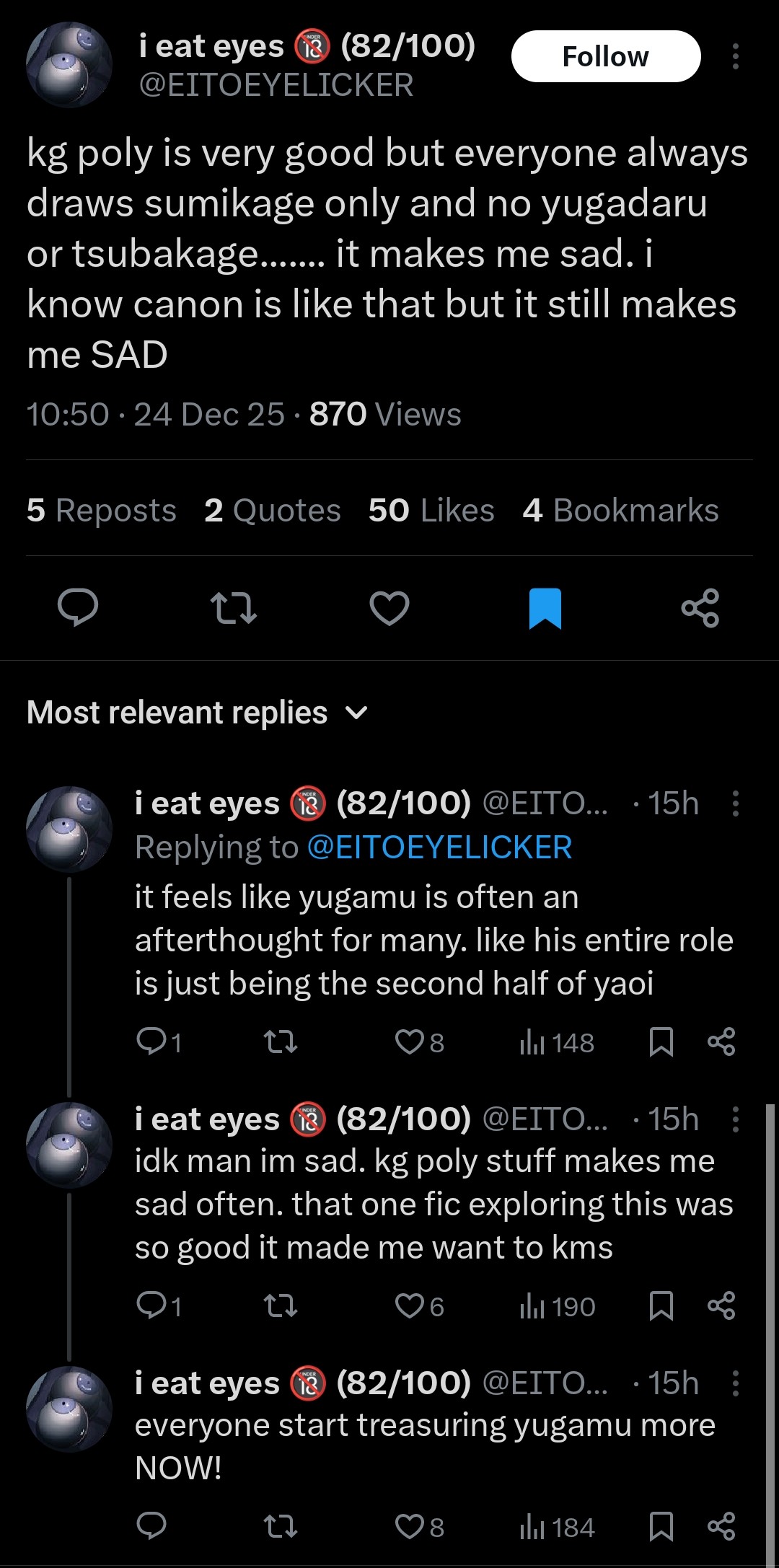View the list of 5 Reposts
This screenshot has width=779, height=1568.
(x=102, y=510)
